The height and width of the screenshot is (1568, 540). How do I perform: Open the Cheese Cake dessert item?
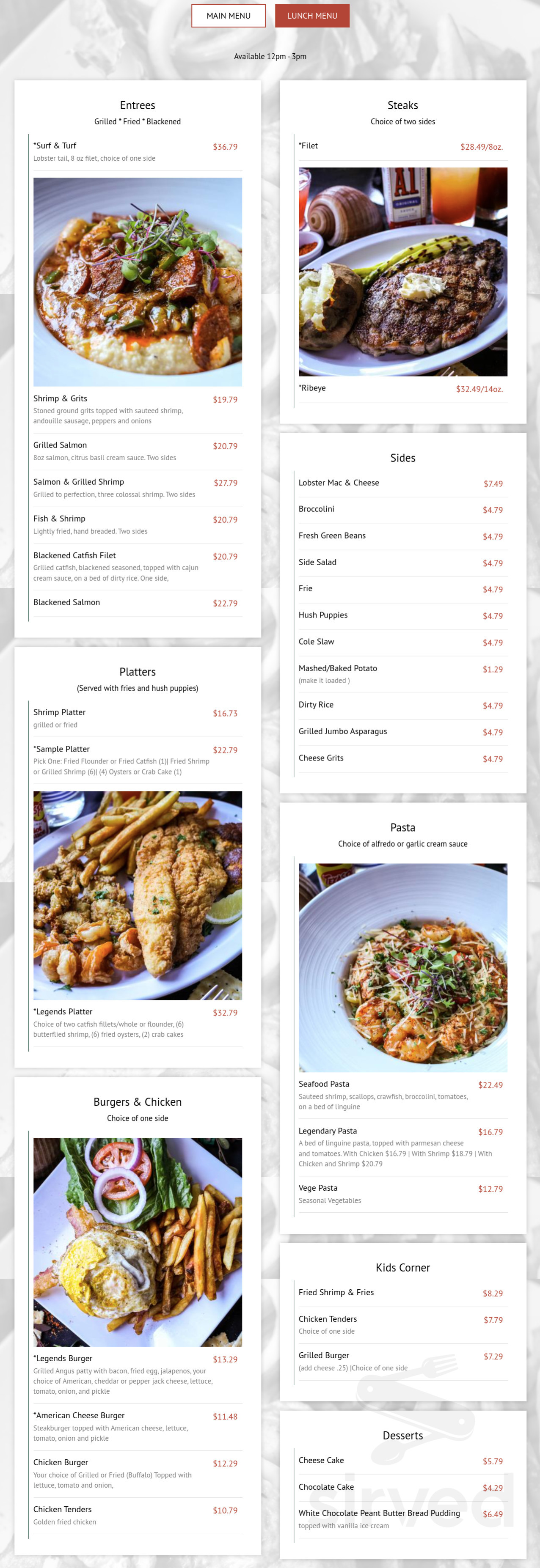pos(321,1460)
